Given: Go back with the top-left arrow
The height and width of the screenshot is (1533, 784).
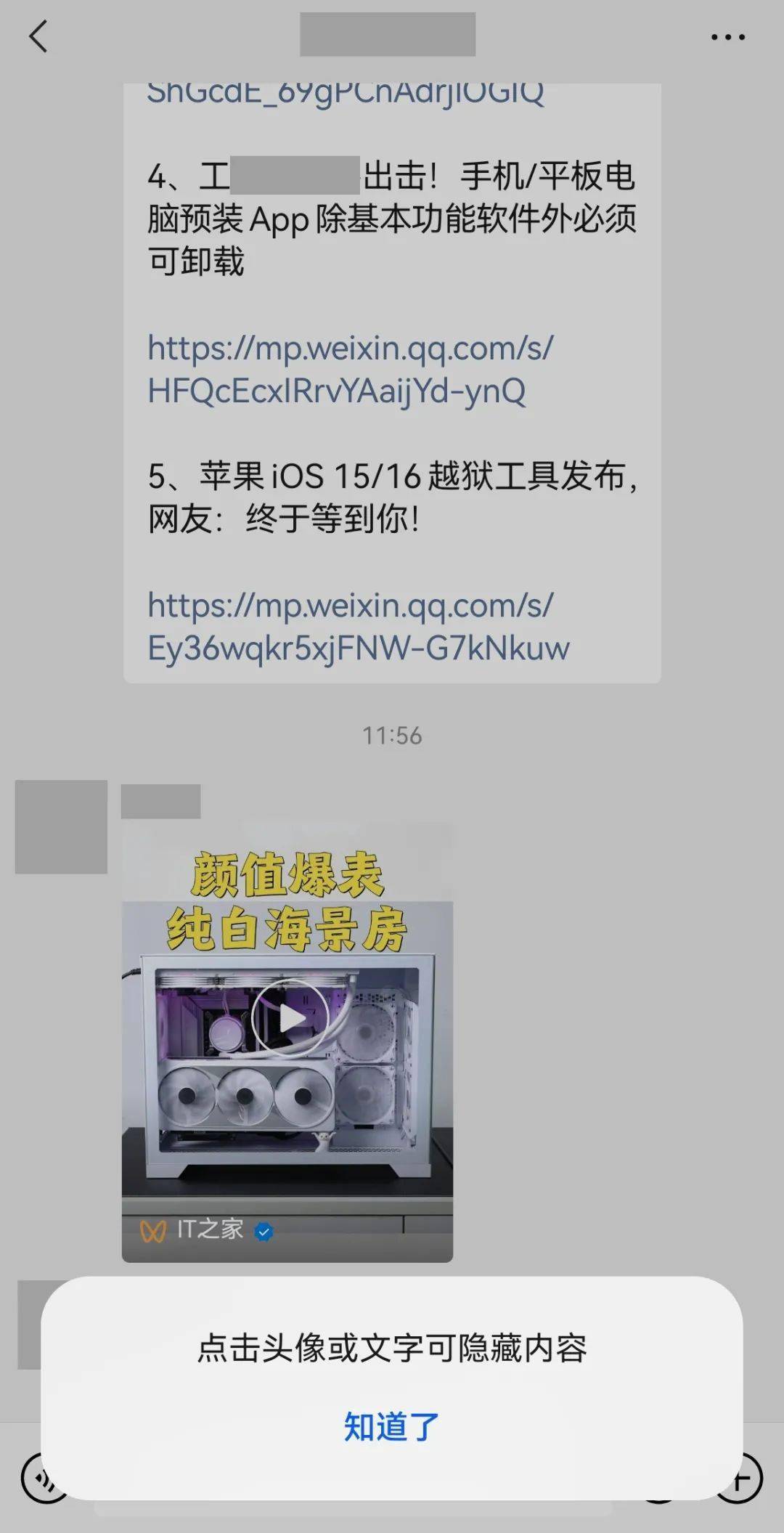Looking at the screenshot, I should pyautogui.click(x=38, y=36).
